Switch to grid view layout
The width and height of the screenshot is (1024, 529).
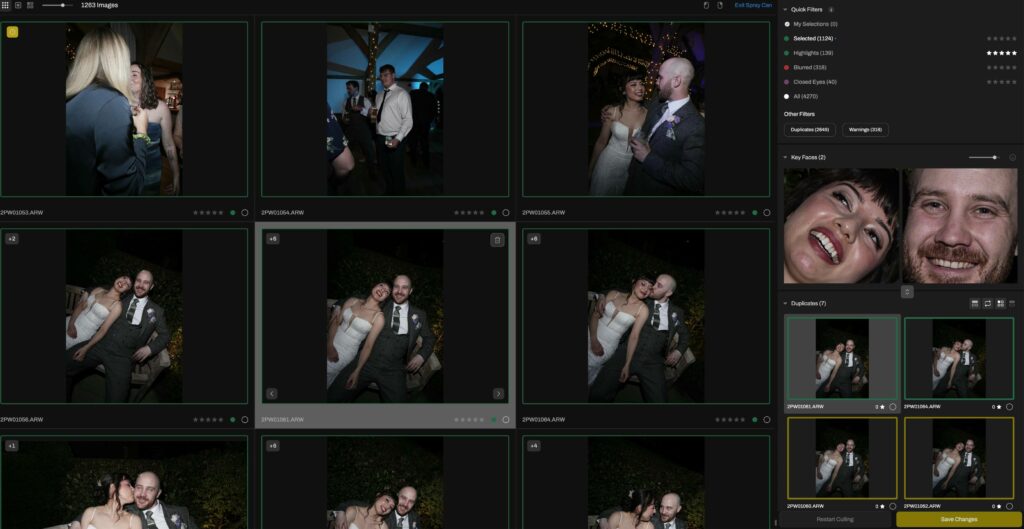click(5, 5)
